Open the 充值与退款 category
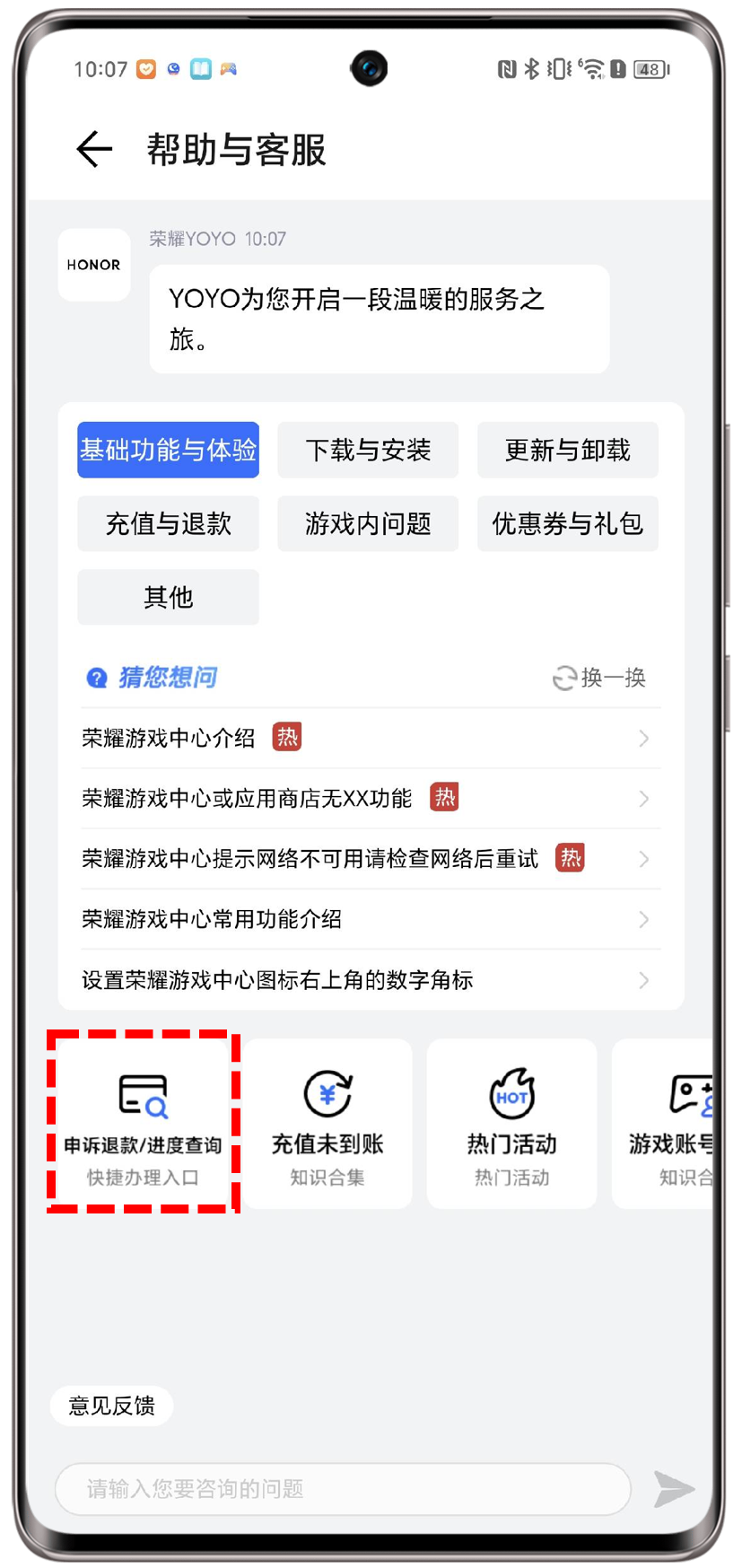 (x=169, y=523)
